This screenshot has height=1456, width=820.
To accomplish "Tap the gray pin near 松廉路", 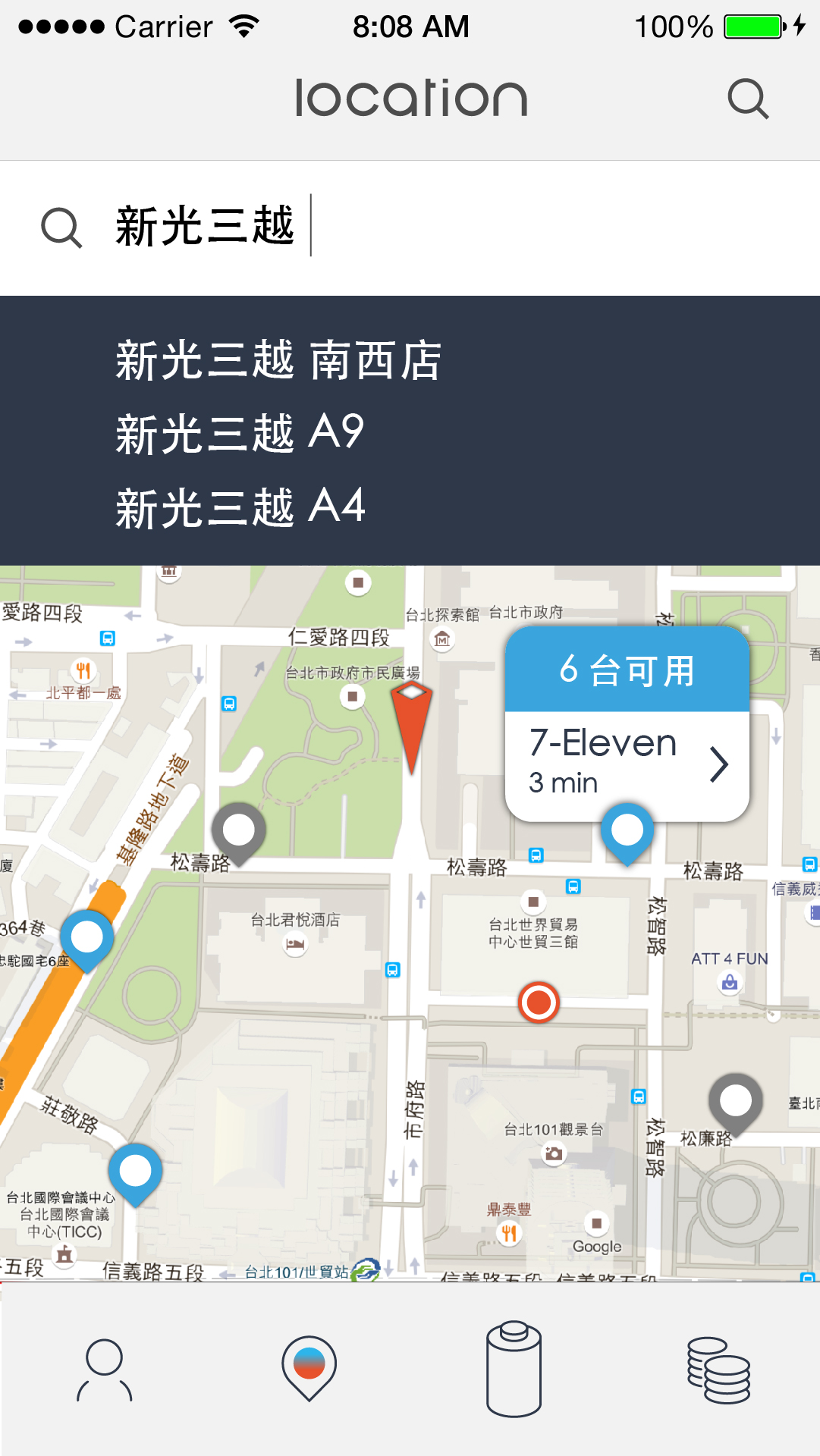I will [735, 1104].
